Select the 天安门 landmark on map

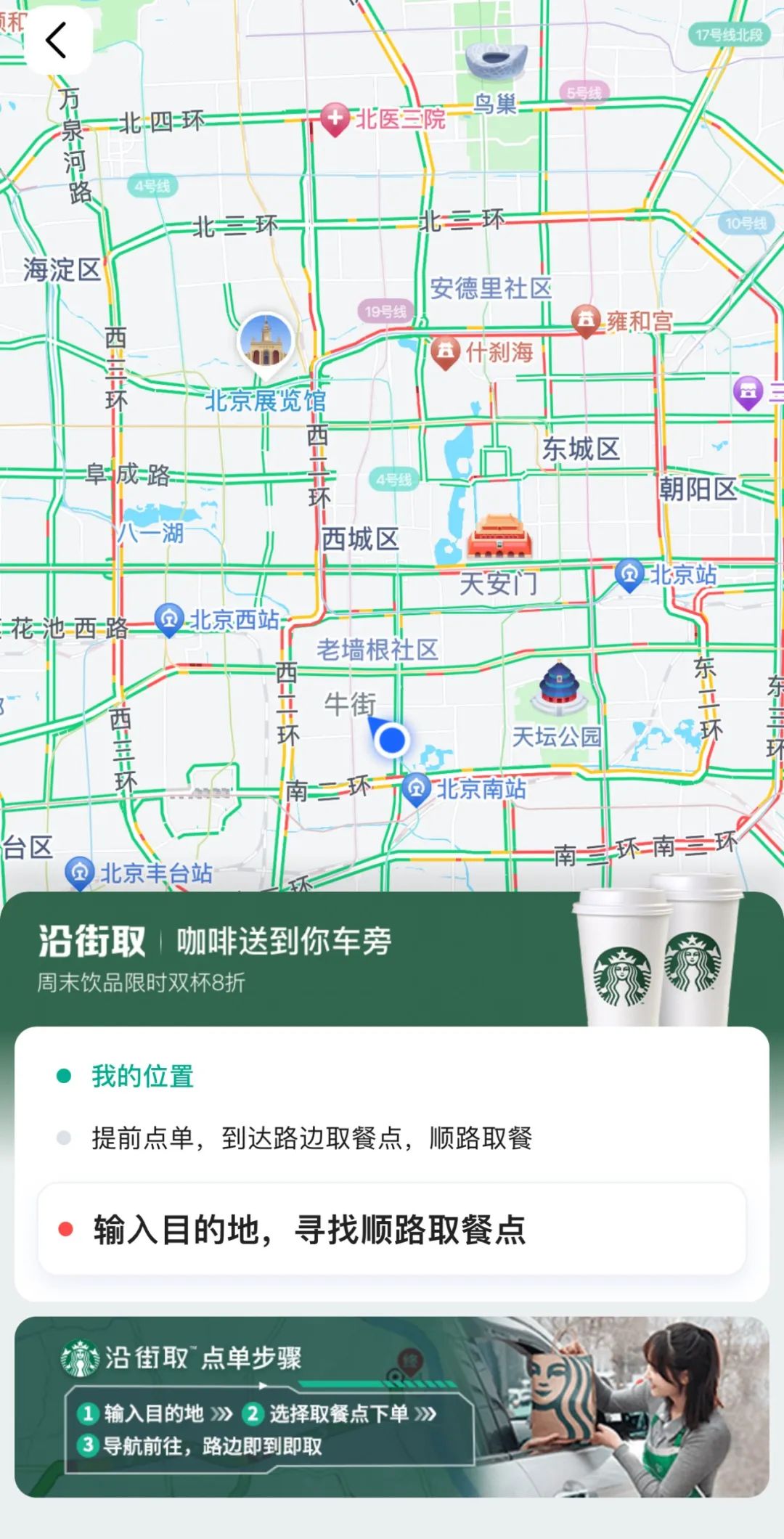coord(499,539)
